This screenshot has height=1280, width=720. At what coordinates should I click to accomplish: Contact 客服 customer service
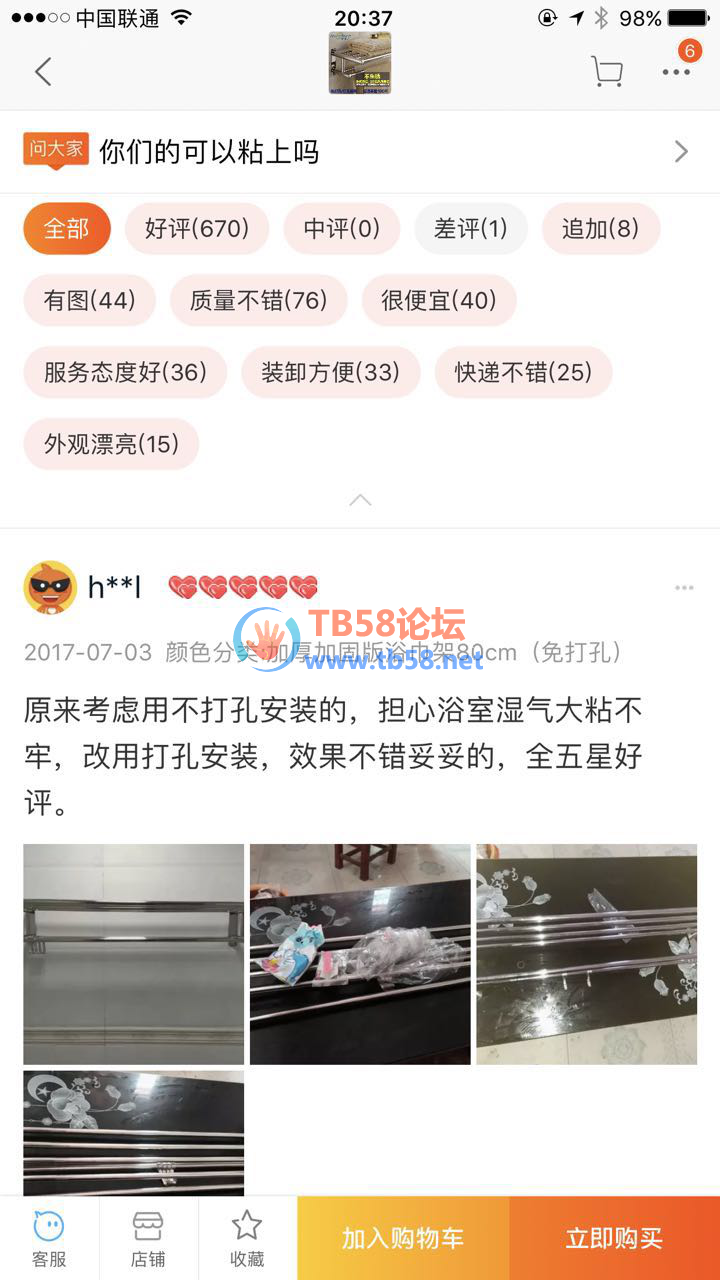pyautogui.click(x=49, y=1238)
